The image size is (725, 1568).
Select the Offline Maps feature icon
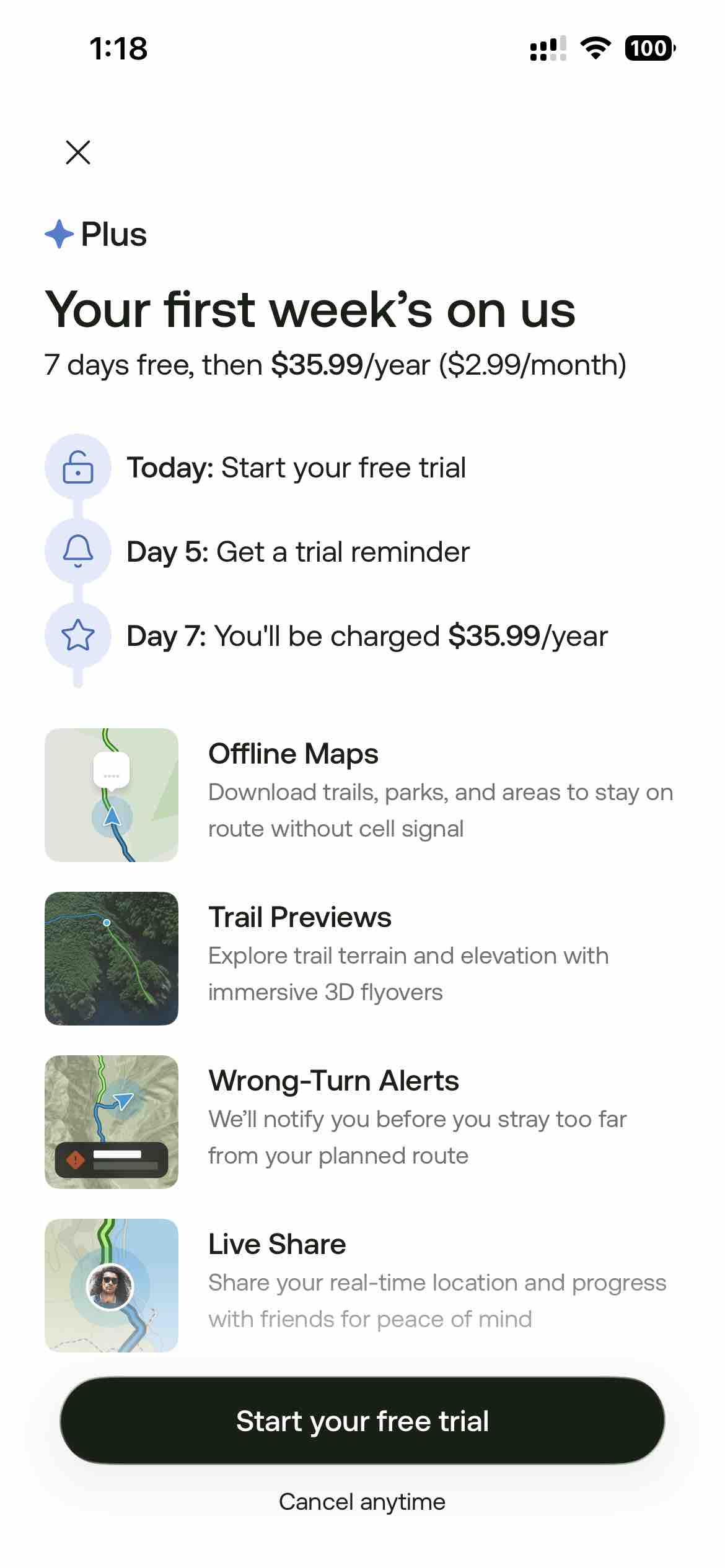coord(112,795)
